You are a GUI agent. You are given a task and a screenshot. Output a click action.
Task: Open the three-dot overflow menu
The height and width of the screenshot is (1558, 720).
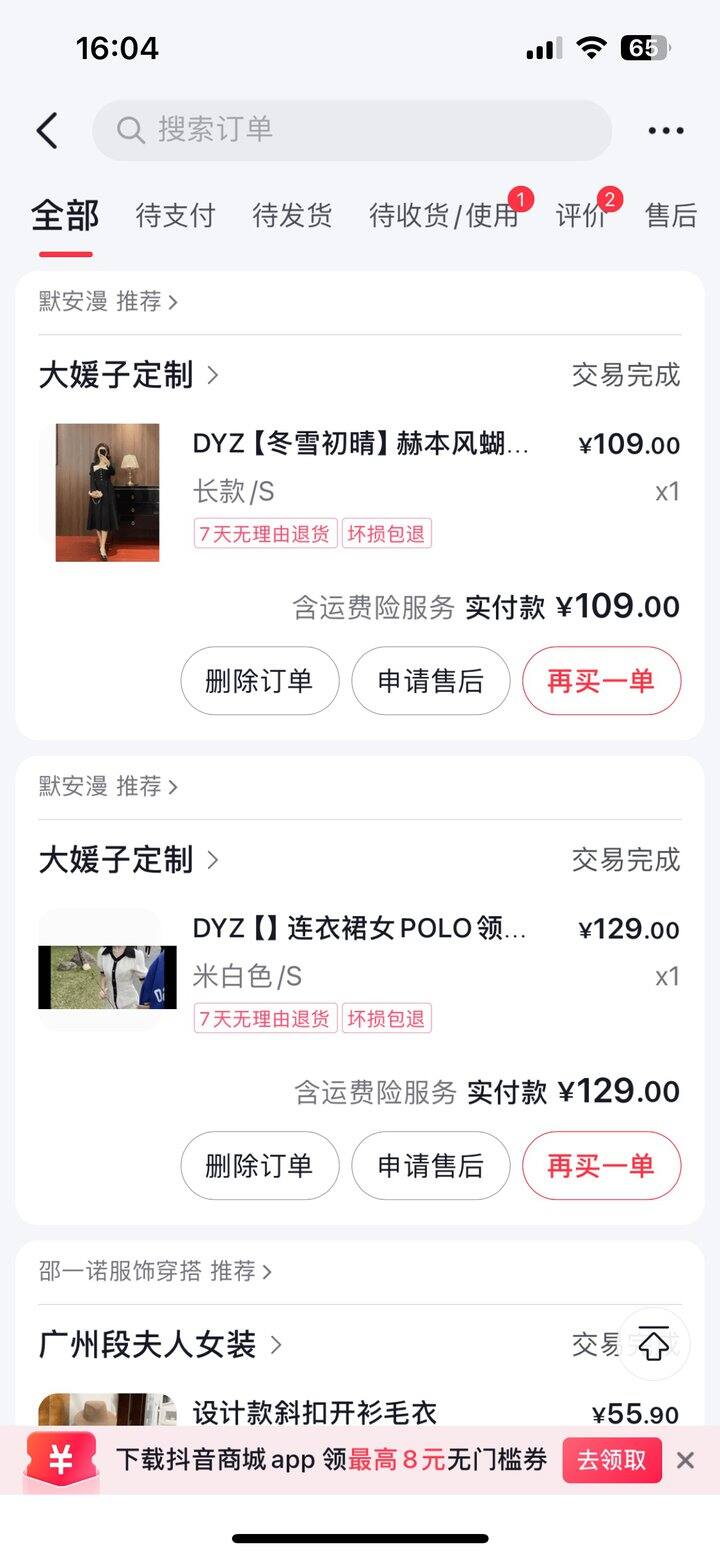coord(665,130)
